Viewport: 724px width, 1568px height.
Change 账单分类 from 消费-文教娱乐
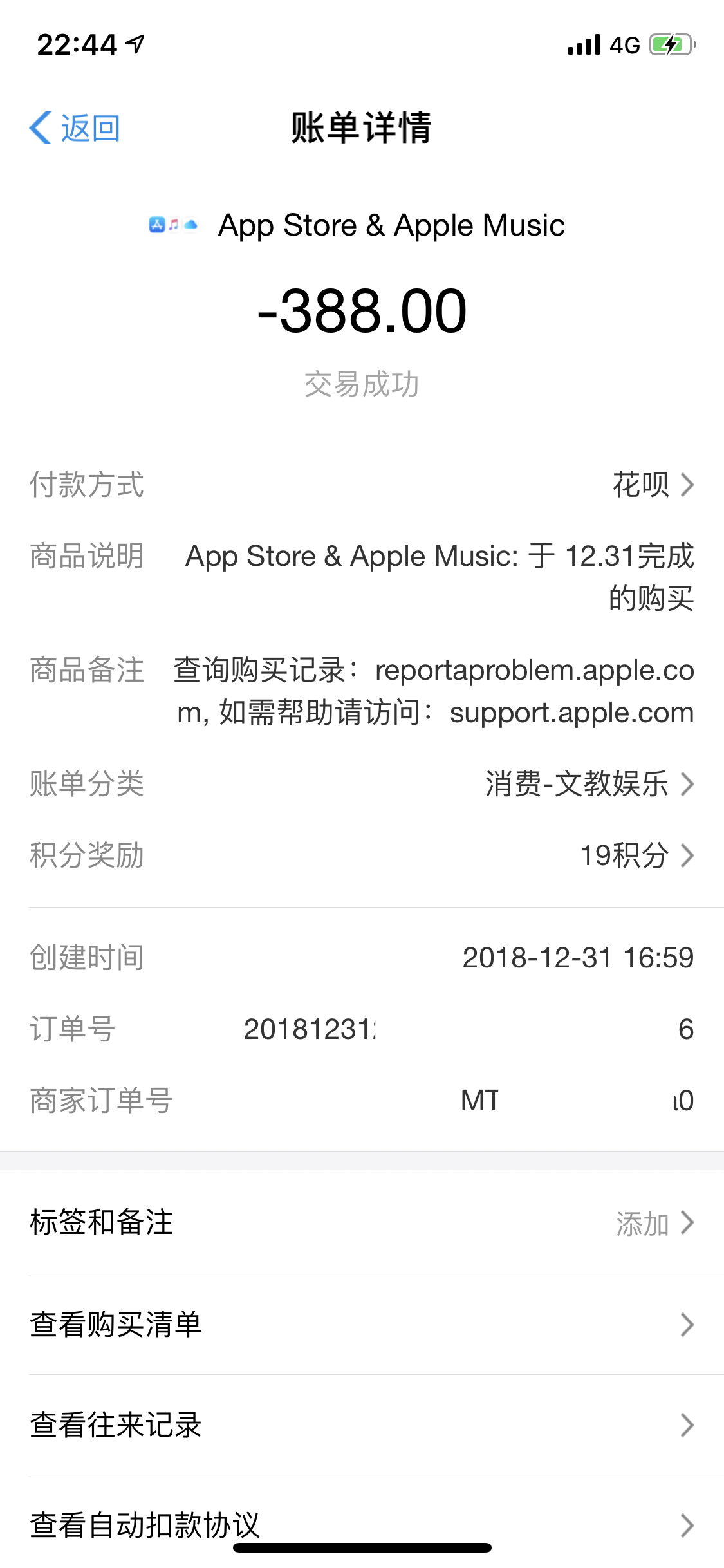(x=589, y=784)
